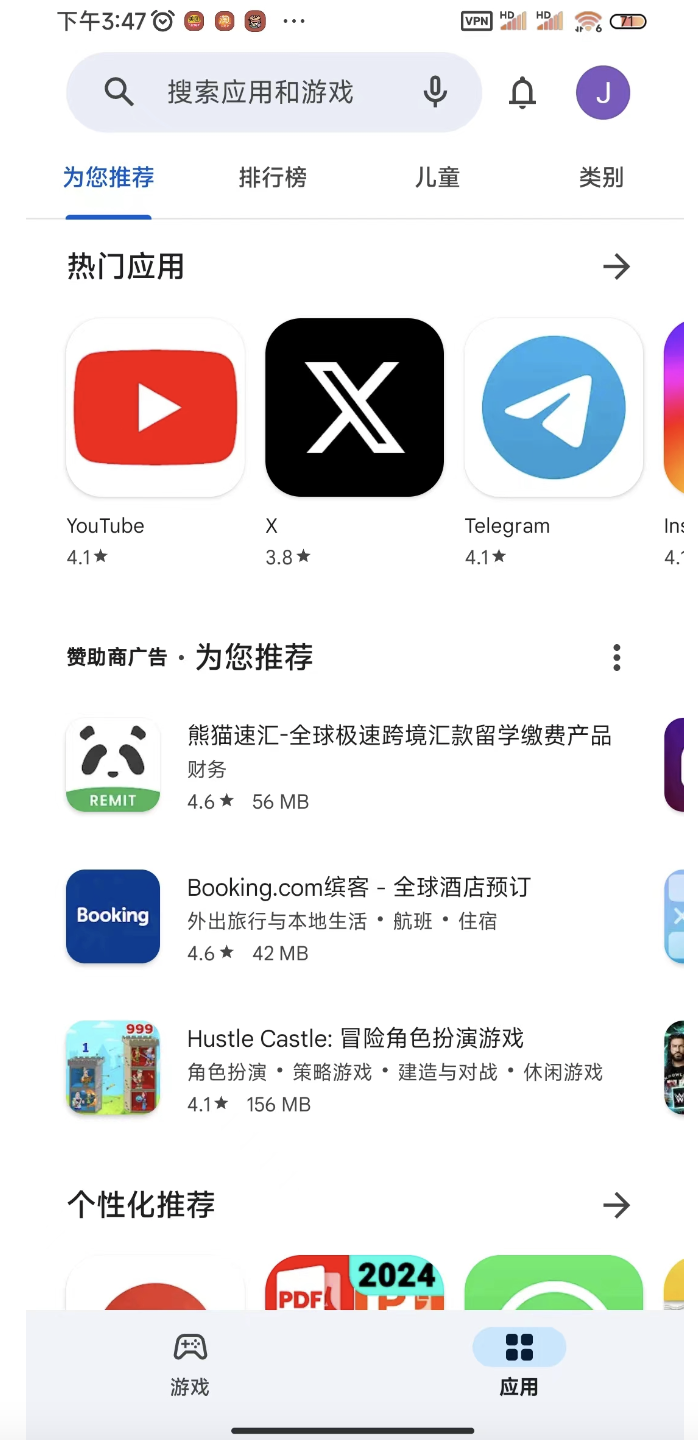The image size is (698, 1440).
Task: Tap the search apps and games field
Action: (x=273, y=93)
